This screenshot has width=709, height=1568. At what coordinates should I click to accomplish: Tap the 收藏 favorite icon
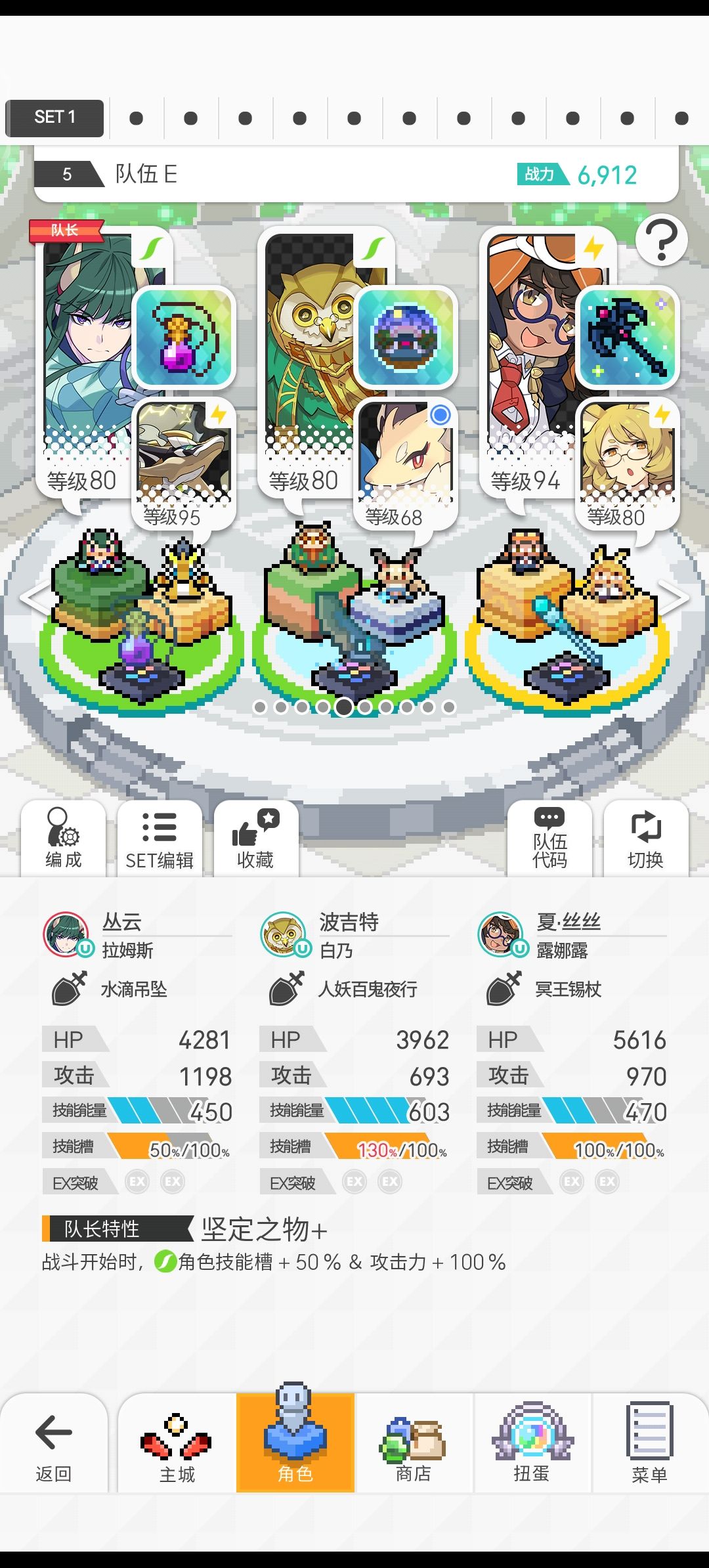(256, 839)
